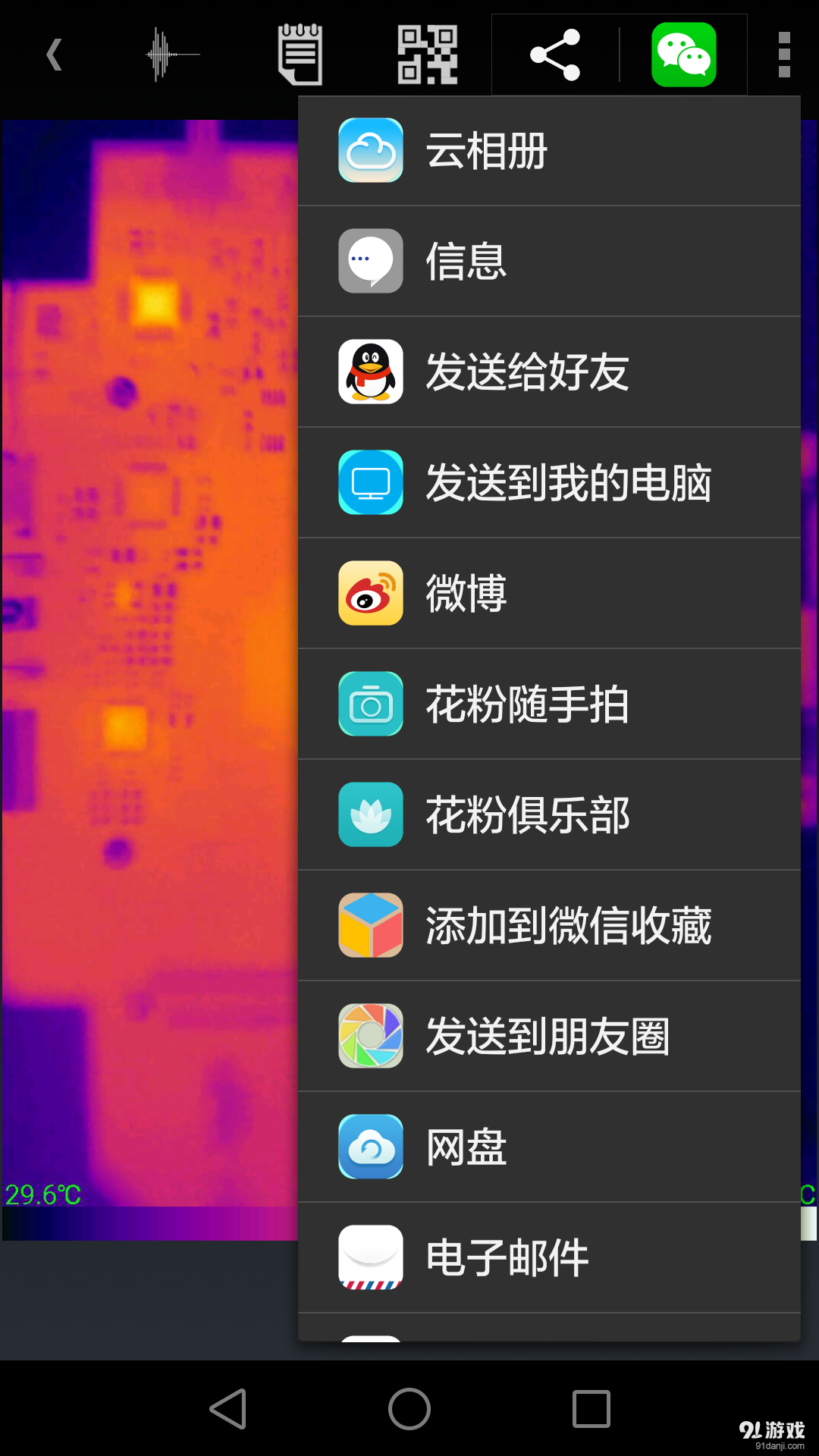Open the overflow menu
The height and width of the screenshot is (1456, 819).
coord(785,55)
